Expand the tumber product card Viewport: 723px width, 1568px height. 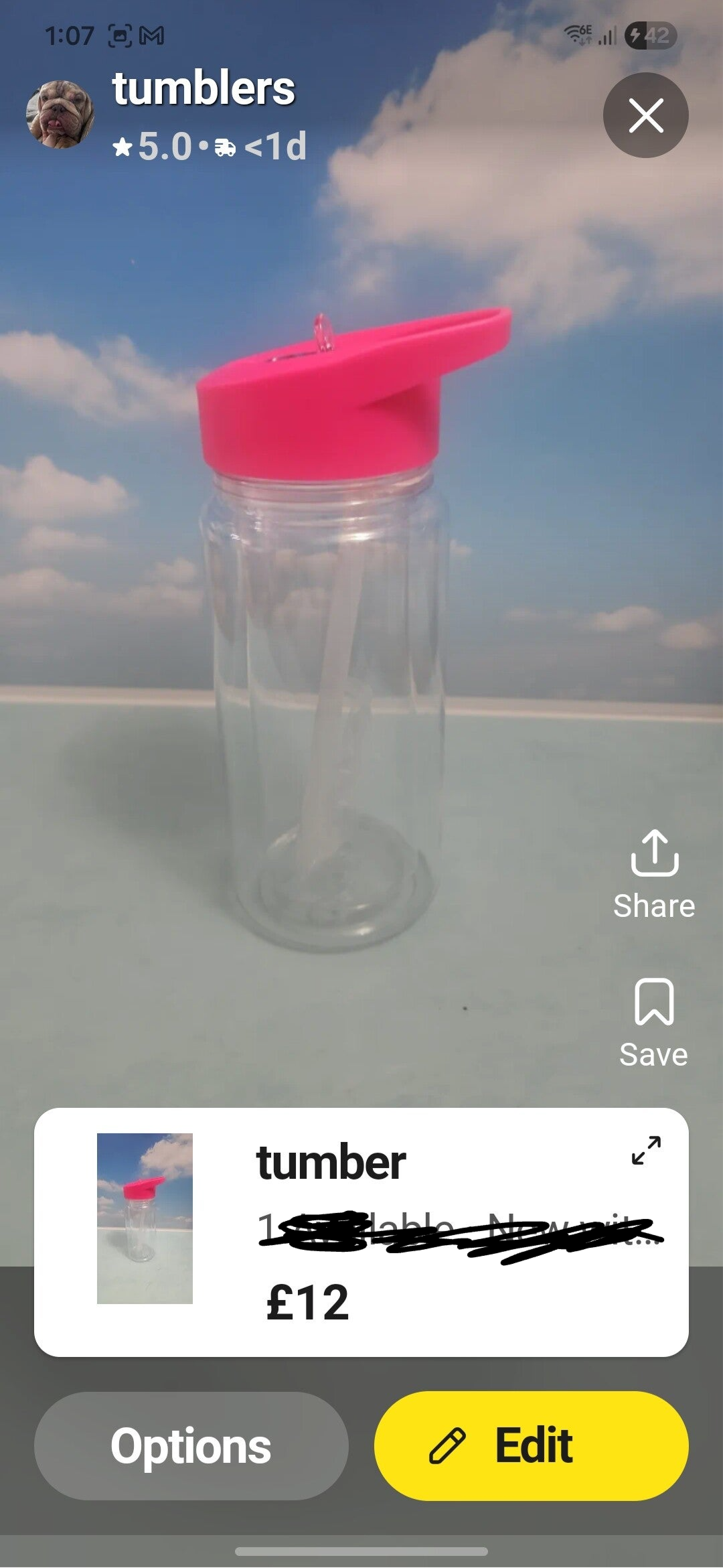(x=646, y=1150)
